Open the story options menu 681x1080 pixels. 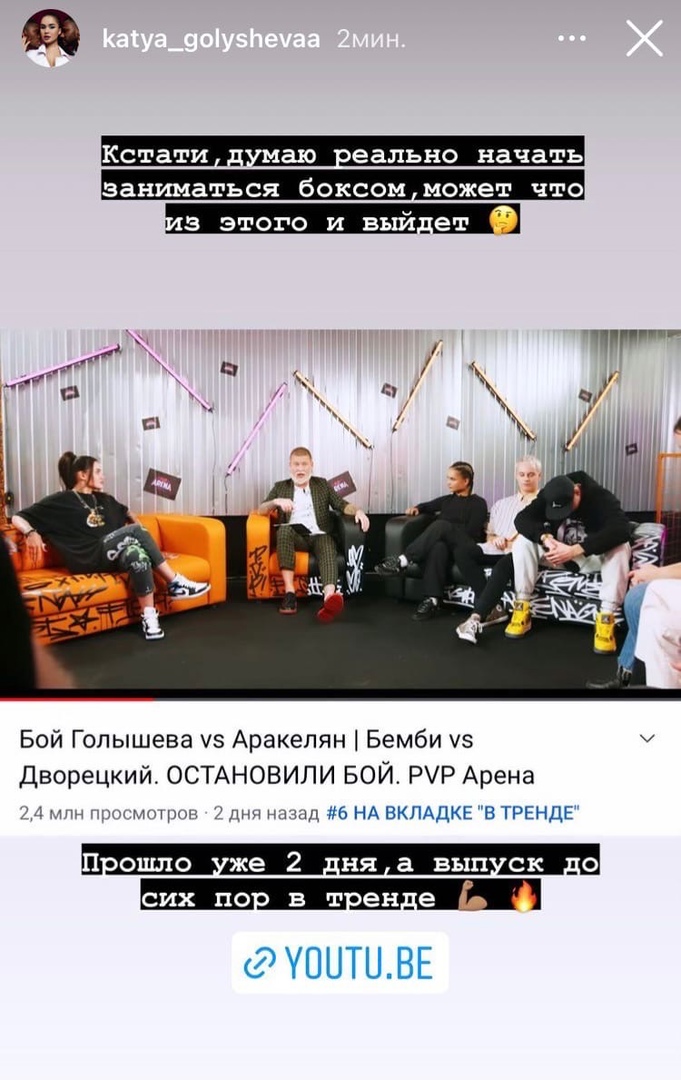click(x=571, y=39)
